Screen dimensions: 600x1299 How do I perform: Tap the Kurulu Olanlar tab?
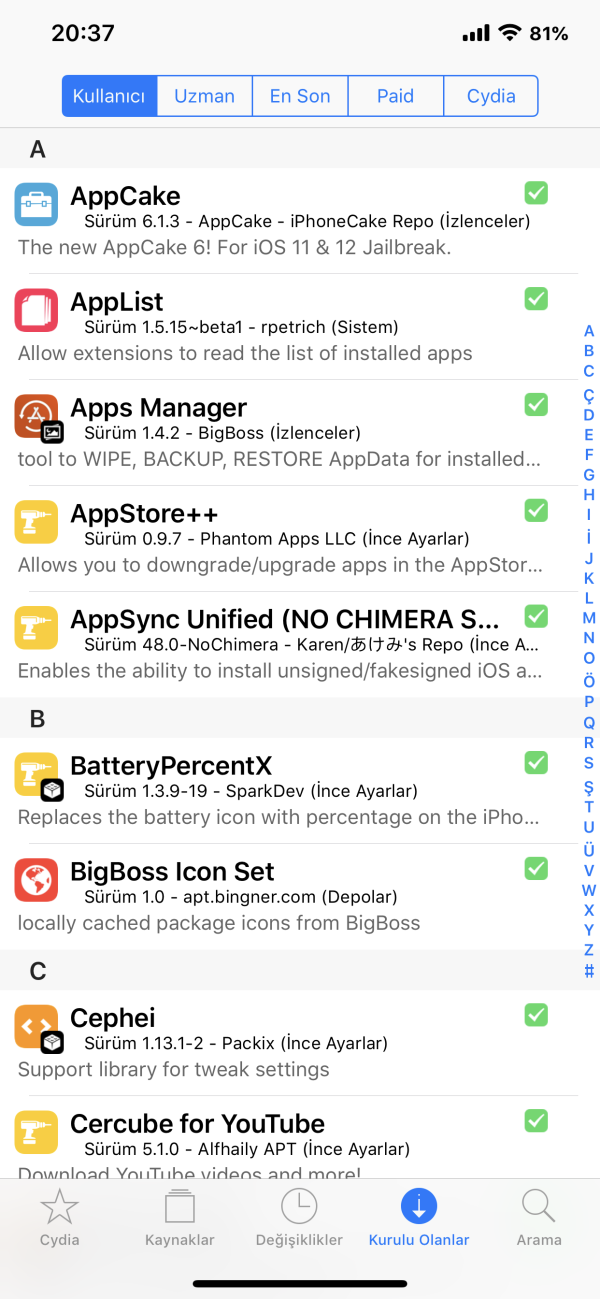(x=419, y=1218)
